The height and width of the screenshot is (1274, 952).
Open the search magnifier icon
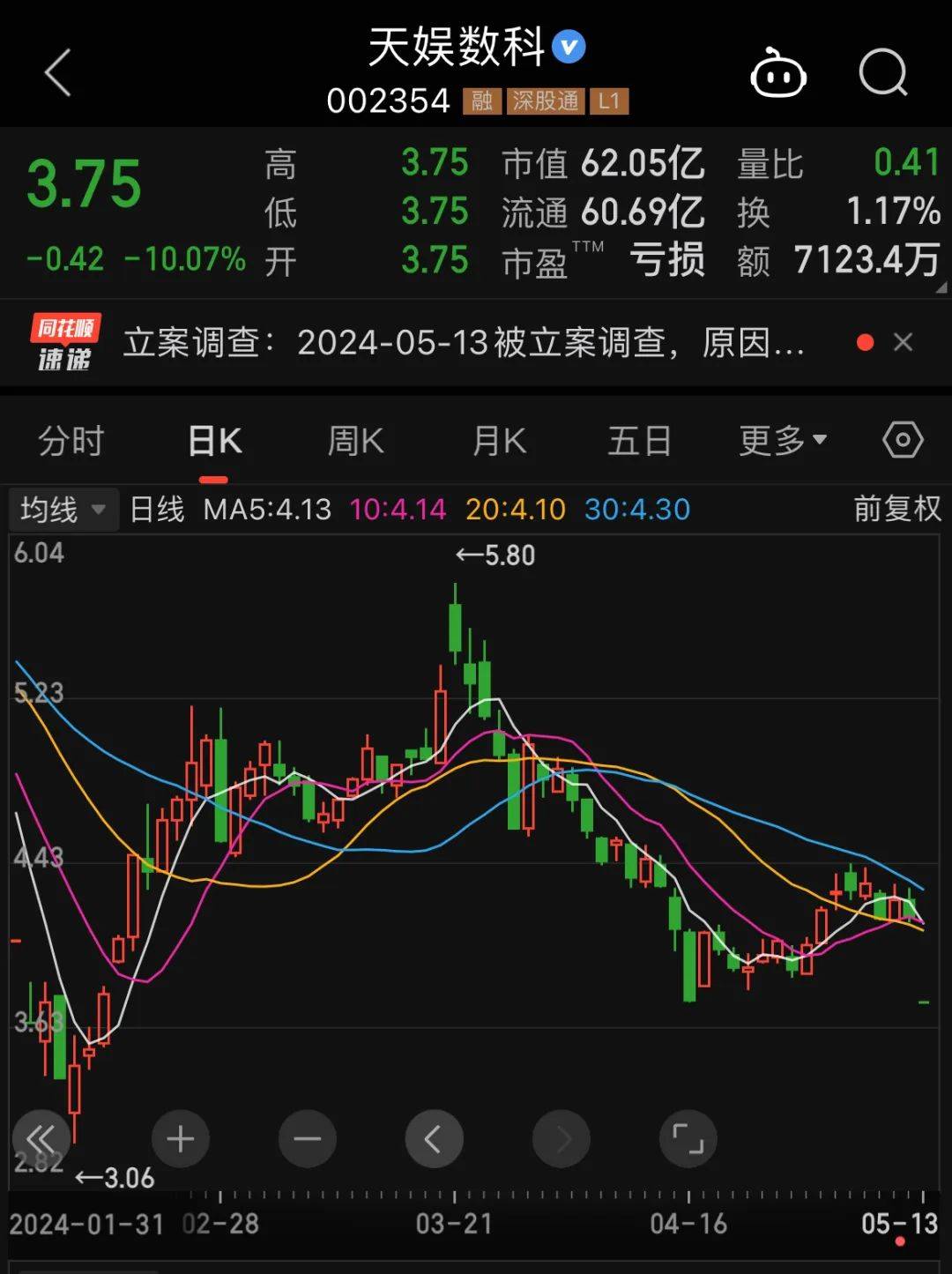click(x=882, y=73)
